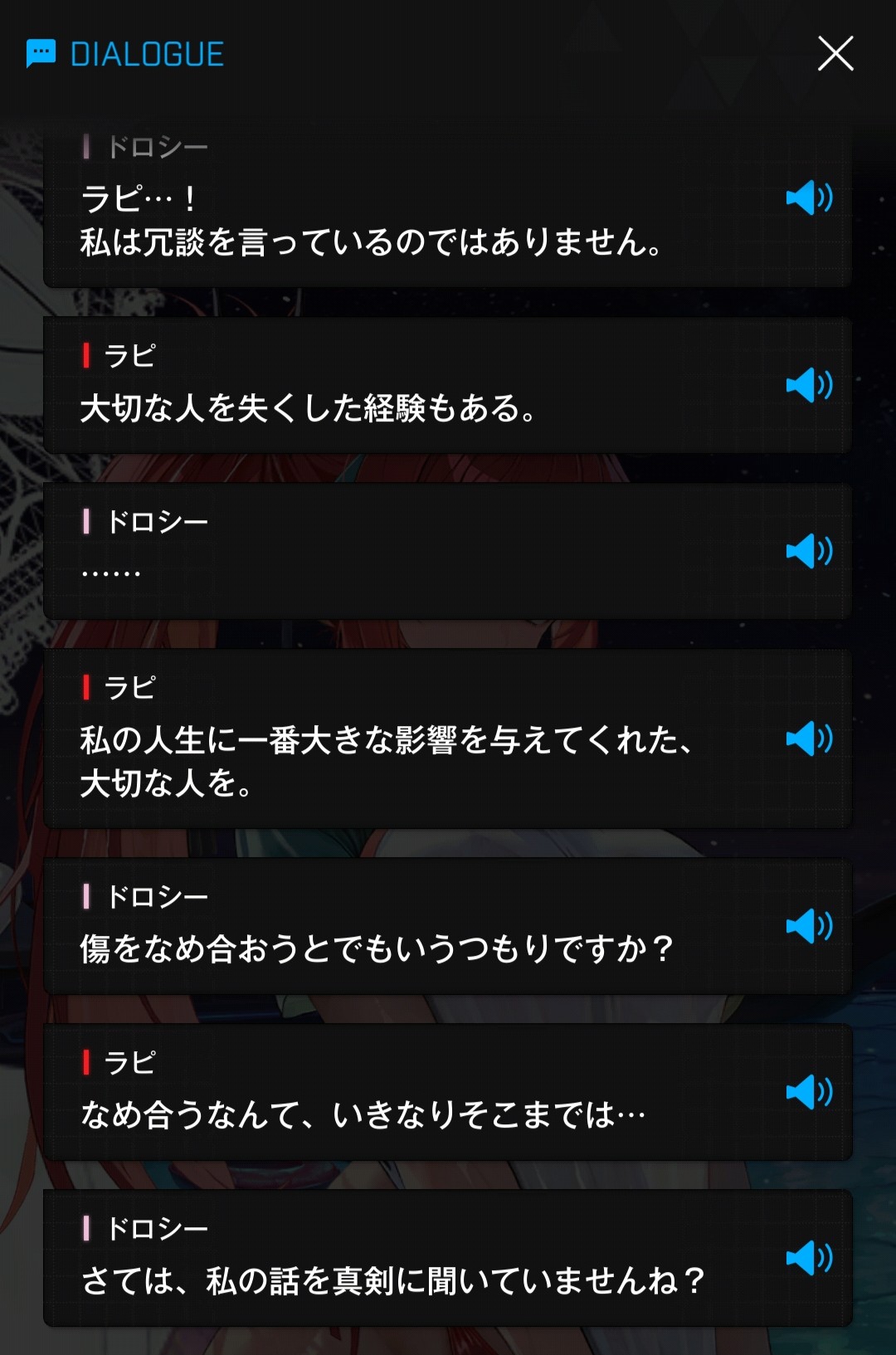Play audio of ドロシー's …… line
This screenshot has height=1355, width=896.
[x=809, y=551]
